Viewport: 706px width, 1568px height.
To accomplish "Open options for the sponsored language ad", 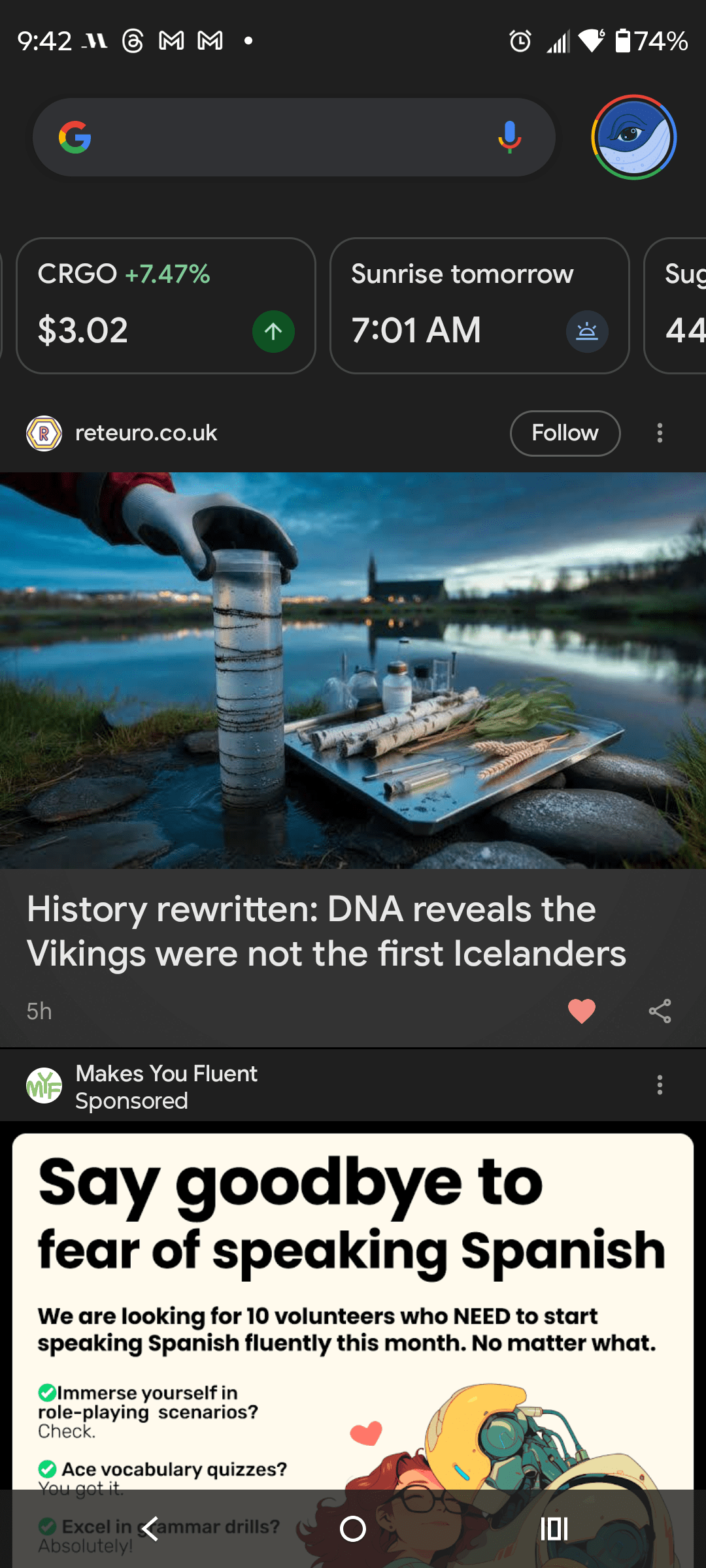I will [660, 1085].
